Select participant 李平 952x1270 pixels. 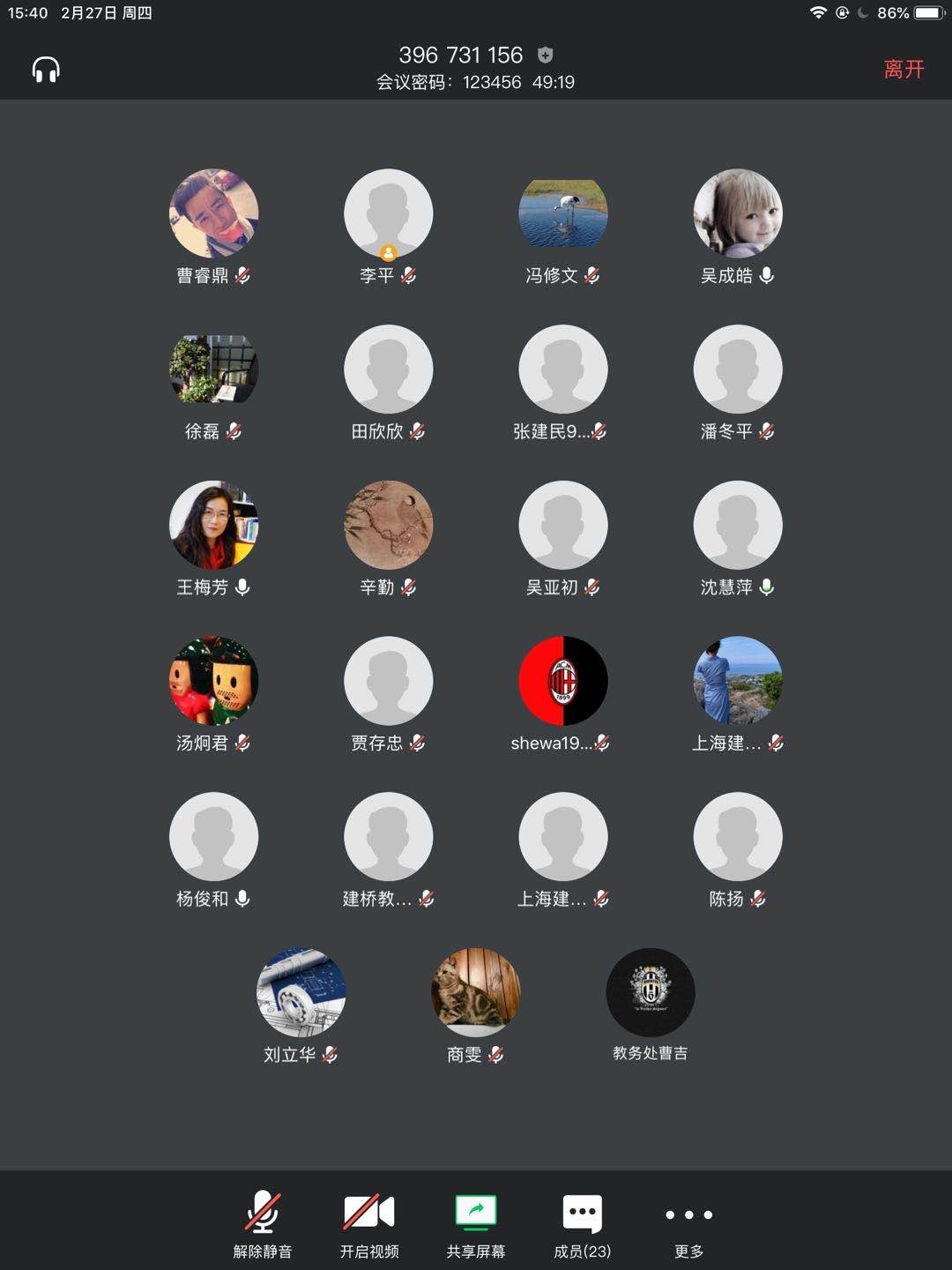click(388, 214)
